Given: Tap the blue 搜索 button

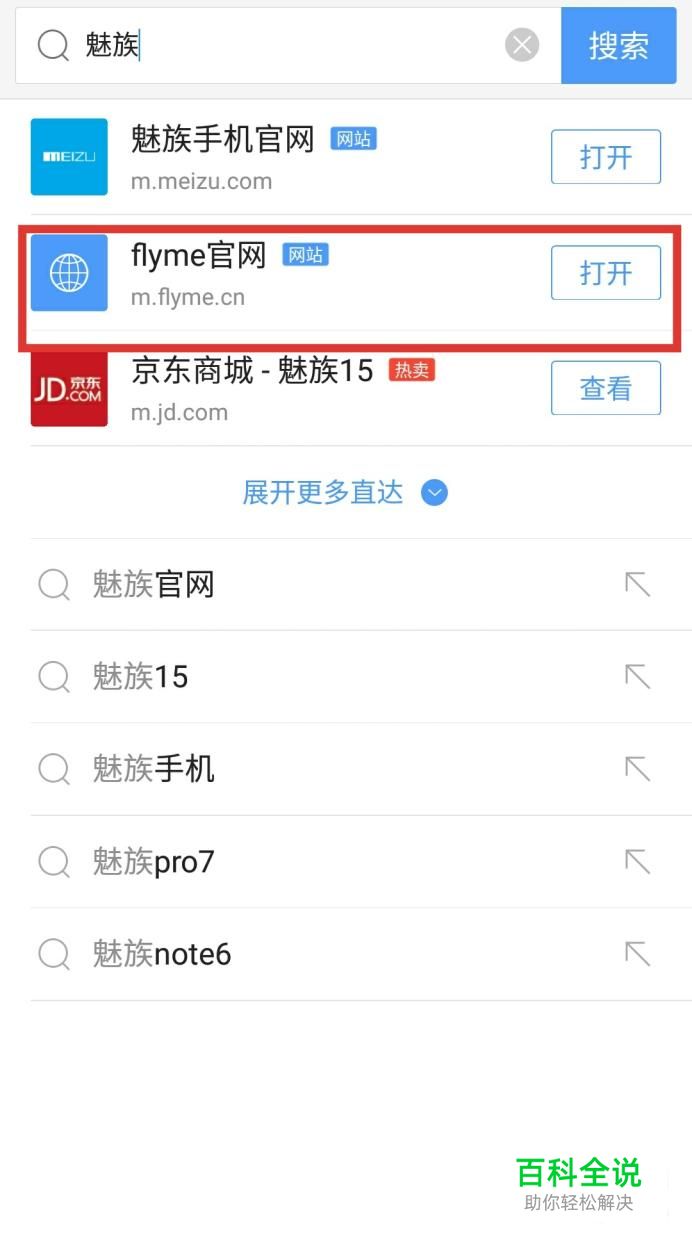Looking at the screenshot, I should 618,45.
